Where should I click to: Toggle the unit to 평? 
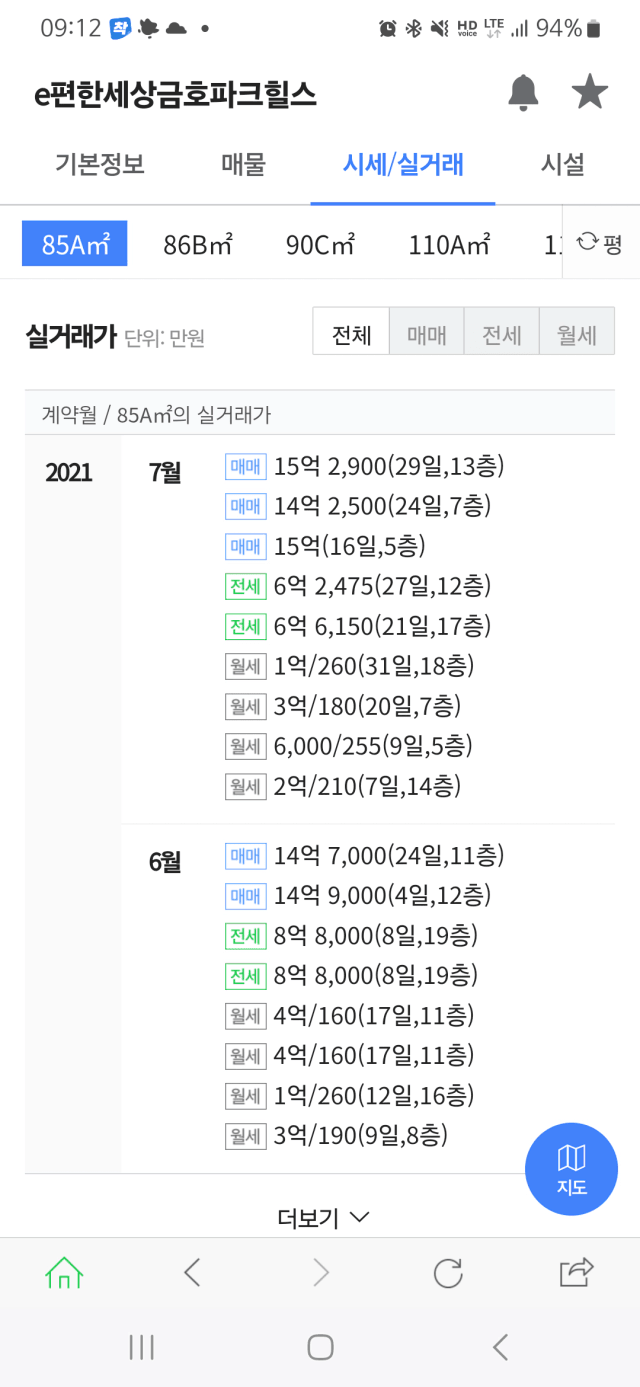[601, 242]
